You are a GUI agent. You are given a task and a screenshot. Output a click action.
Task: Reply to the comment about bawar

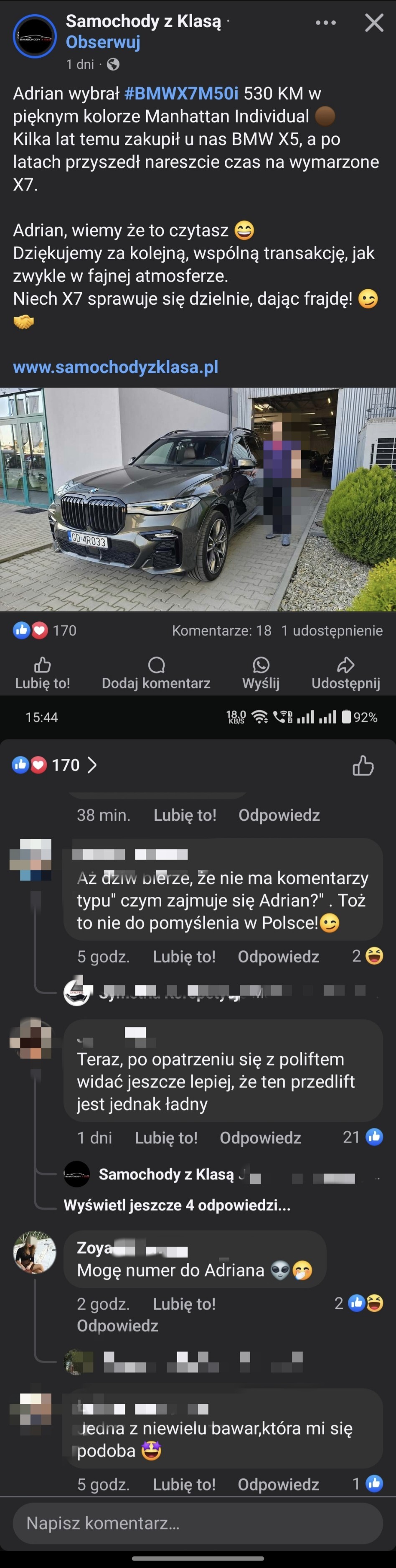(x=278, y=1484)
